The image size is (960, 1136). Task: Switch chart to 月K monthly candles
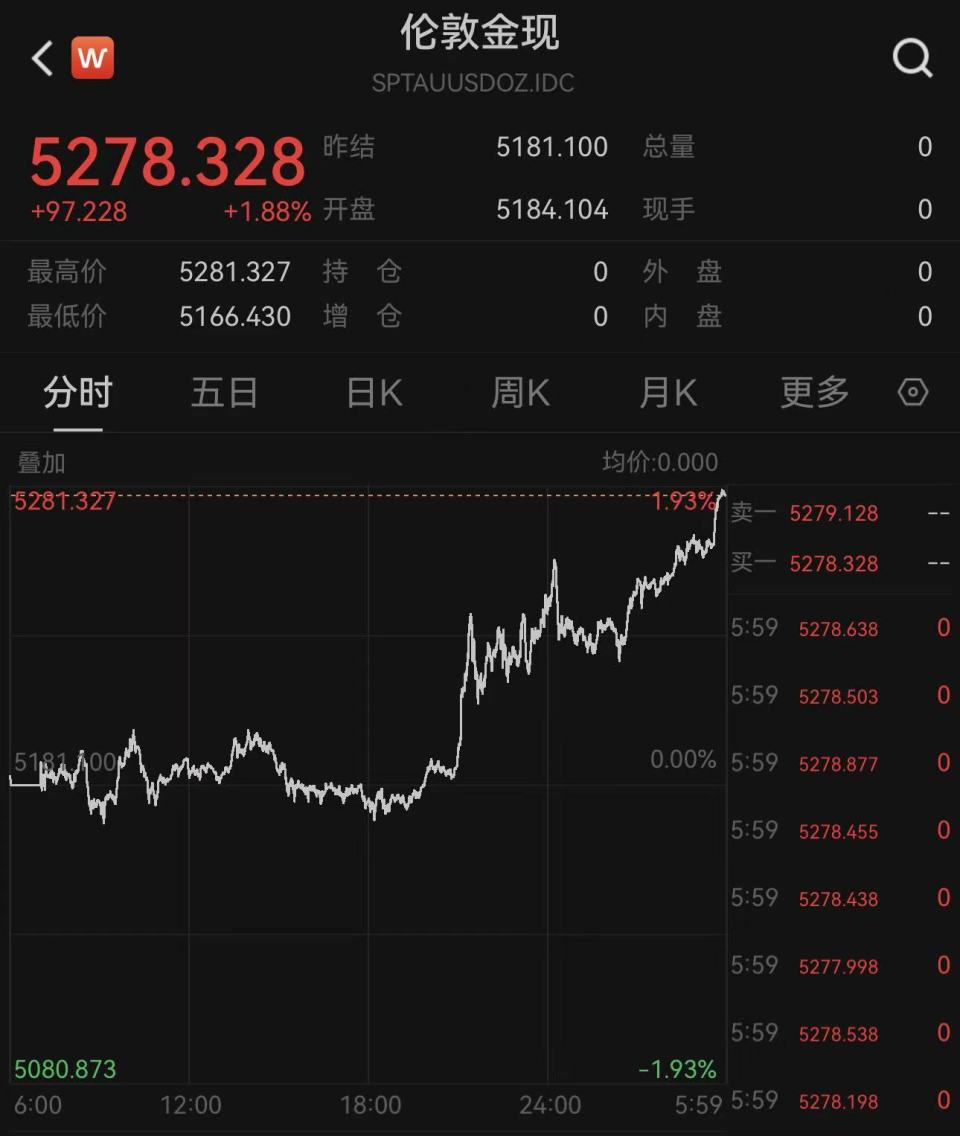pos(666,392)
